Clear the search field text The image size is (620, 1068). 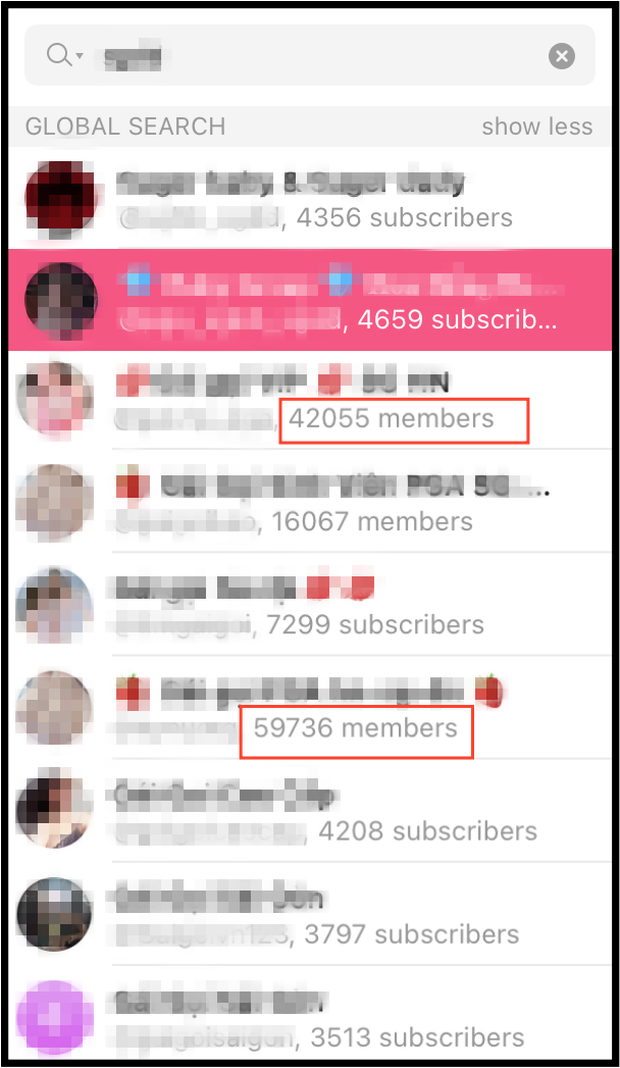pos(562,56)
